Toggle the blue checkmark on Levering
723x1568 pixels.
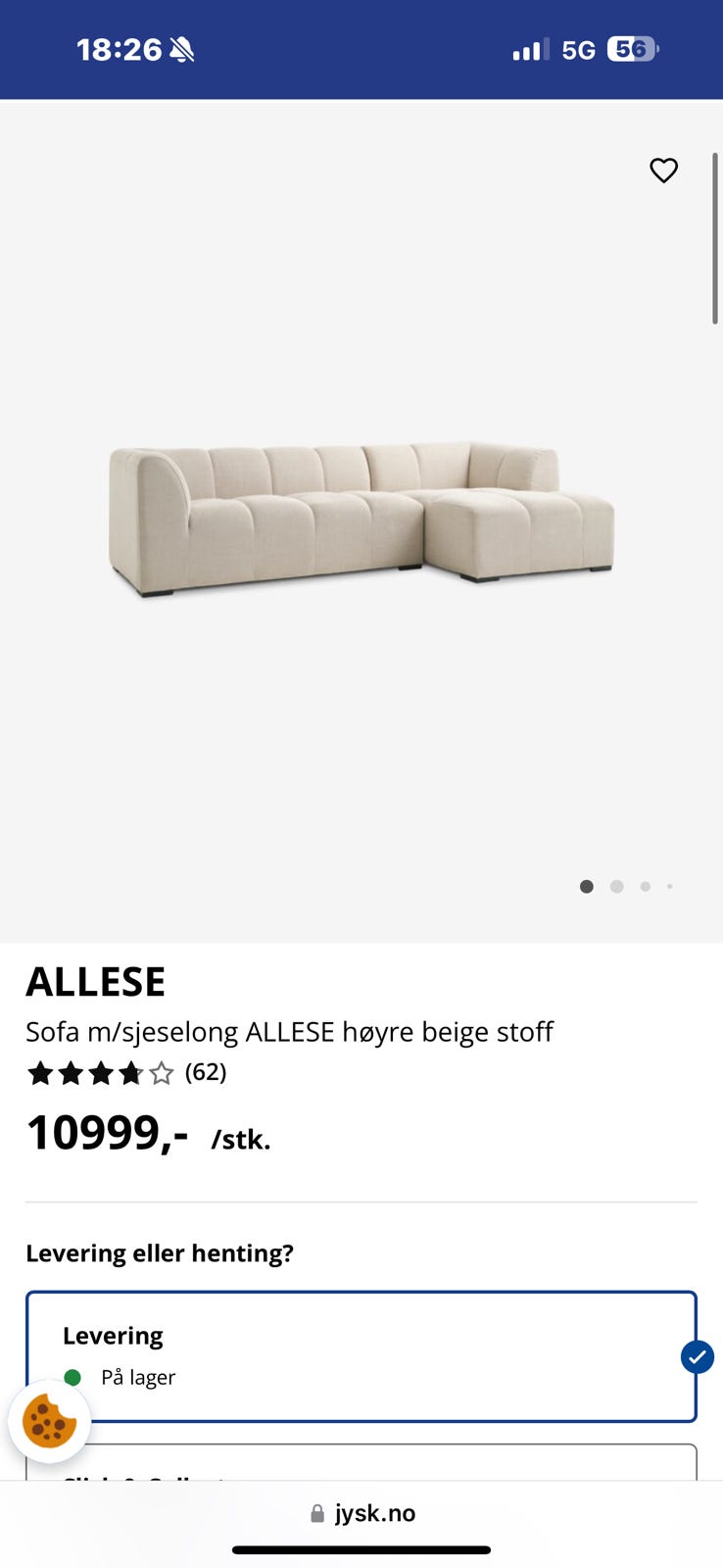pyautogui.click(x=697, y=1356)
